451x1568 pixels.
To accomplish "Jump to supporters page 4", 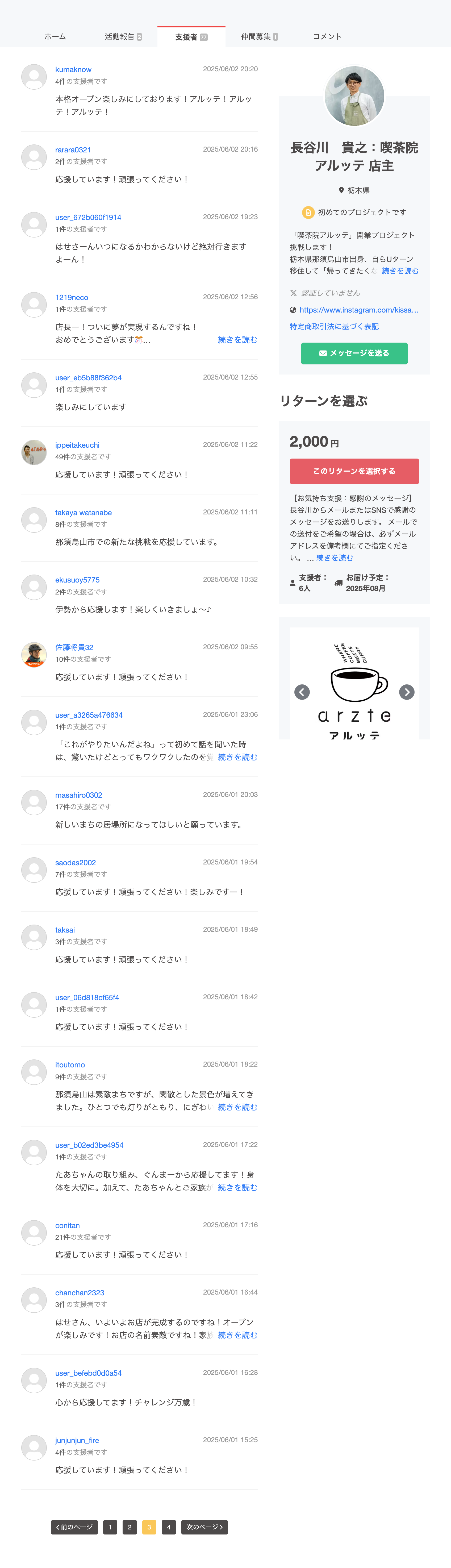I will (x=169, y=1527).
